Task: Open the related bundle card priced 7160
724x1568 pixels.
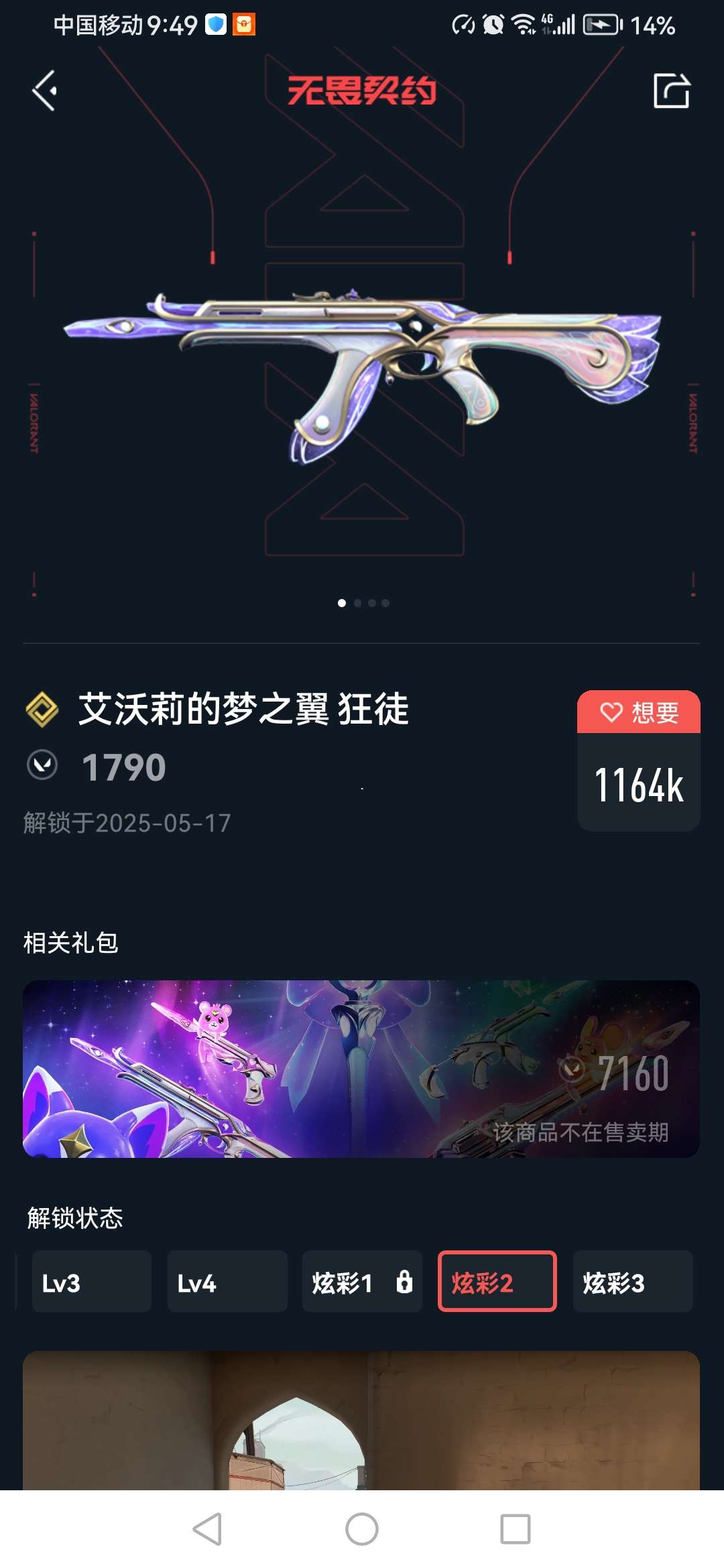Action: [361, 1069]
